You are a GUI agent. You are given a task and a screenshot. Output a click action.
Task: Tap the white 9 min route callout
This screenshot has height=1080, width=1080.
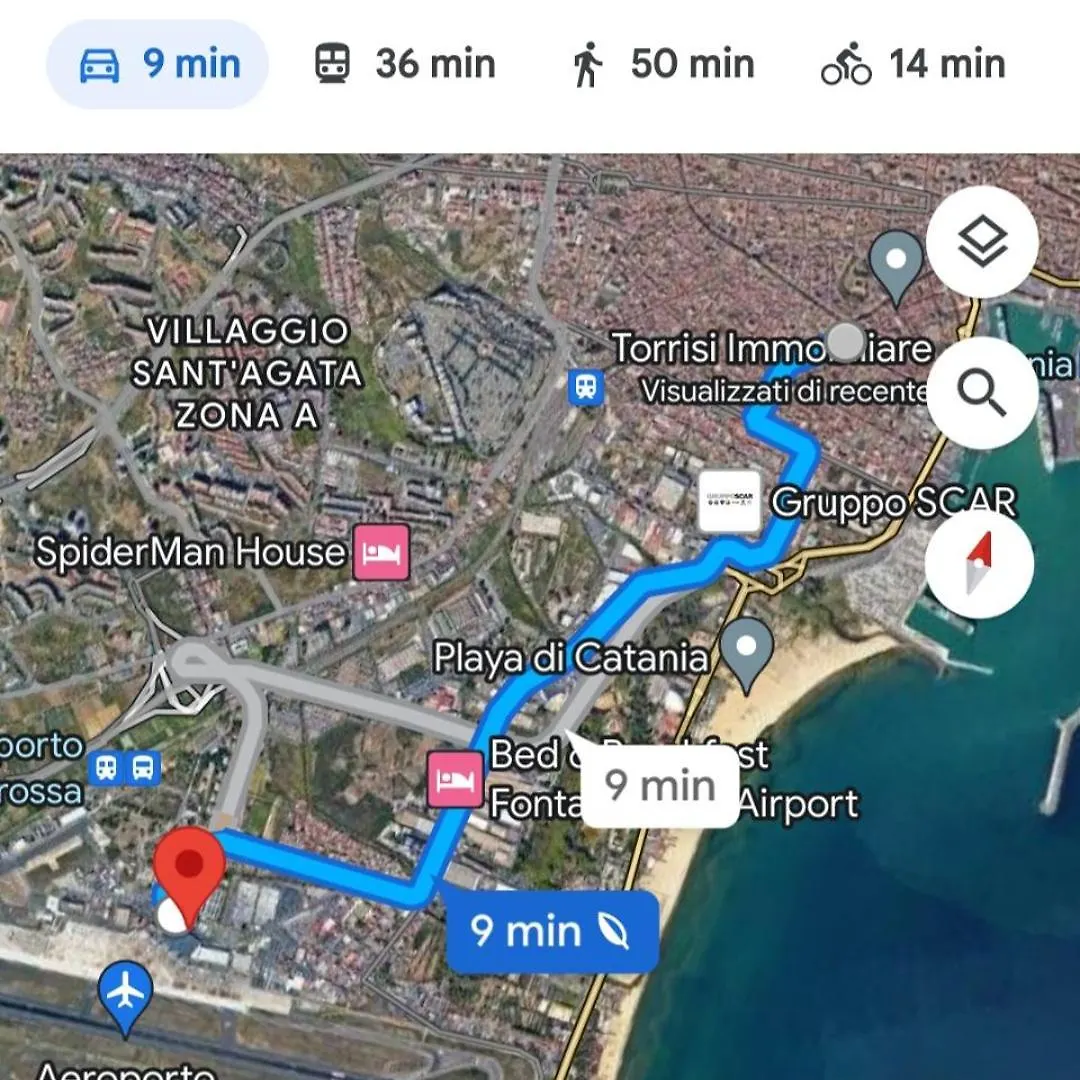(x=660, y=786)
